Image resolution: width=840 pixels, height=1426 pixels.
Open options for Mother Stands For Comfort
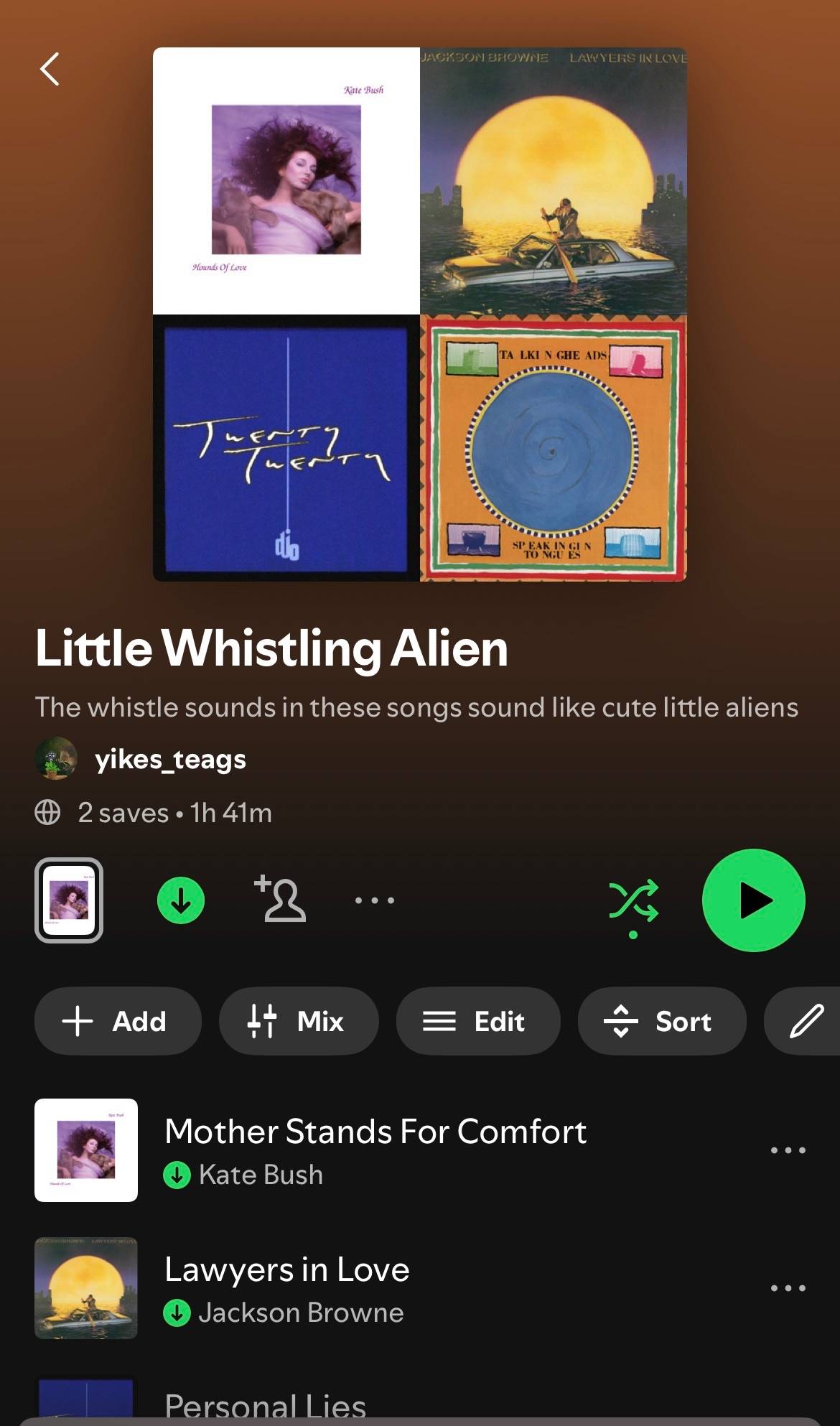[788, 1150]
